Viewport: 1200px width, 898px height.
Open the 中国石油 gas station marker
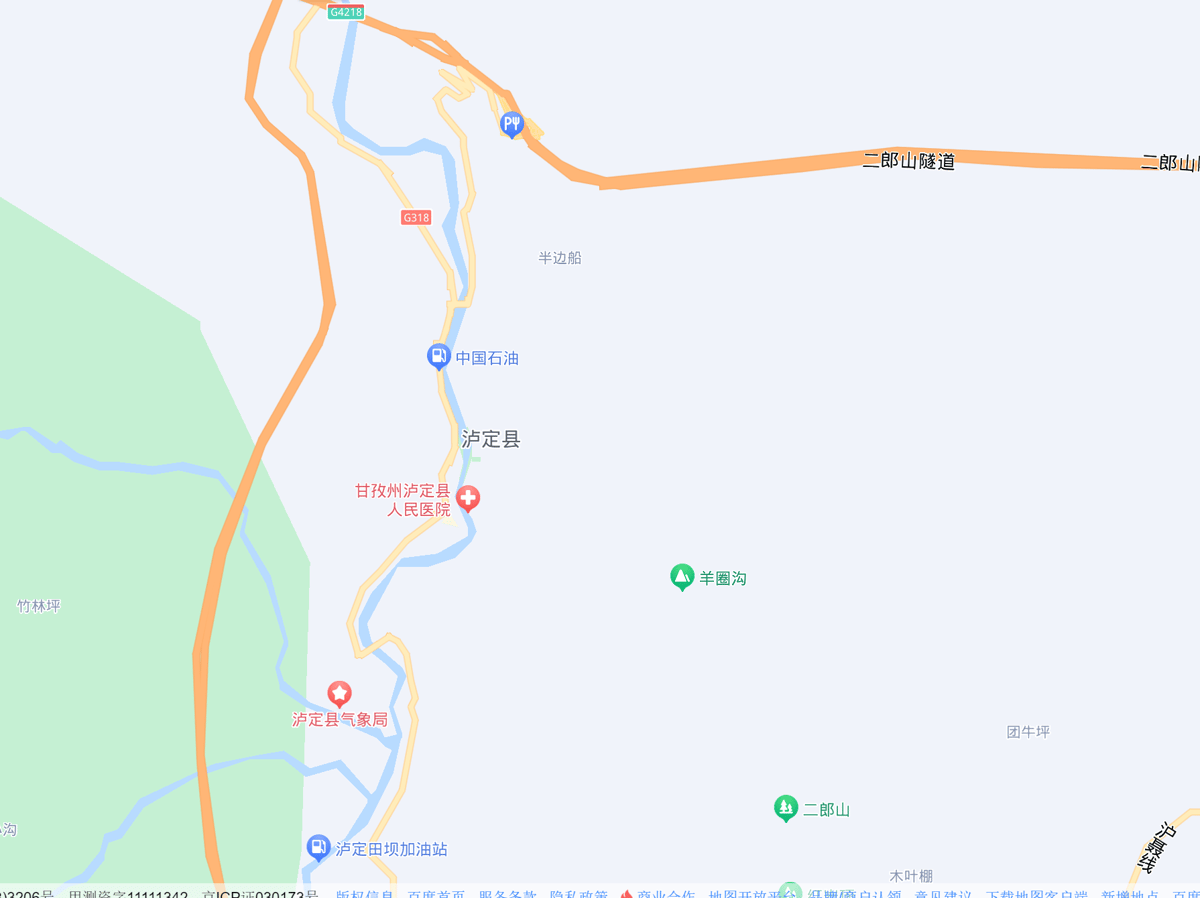438,356
